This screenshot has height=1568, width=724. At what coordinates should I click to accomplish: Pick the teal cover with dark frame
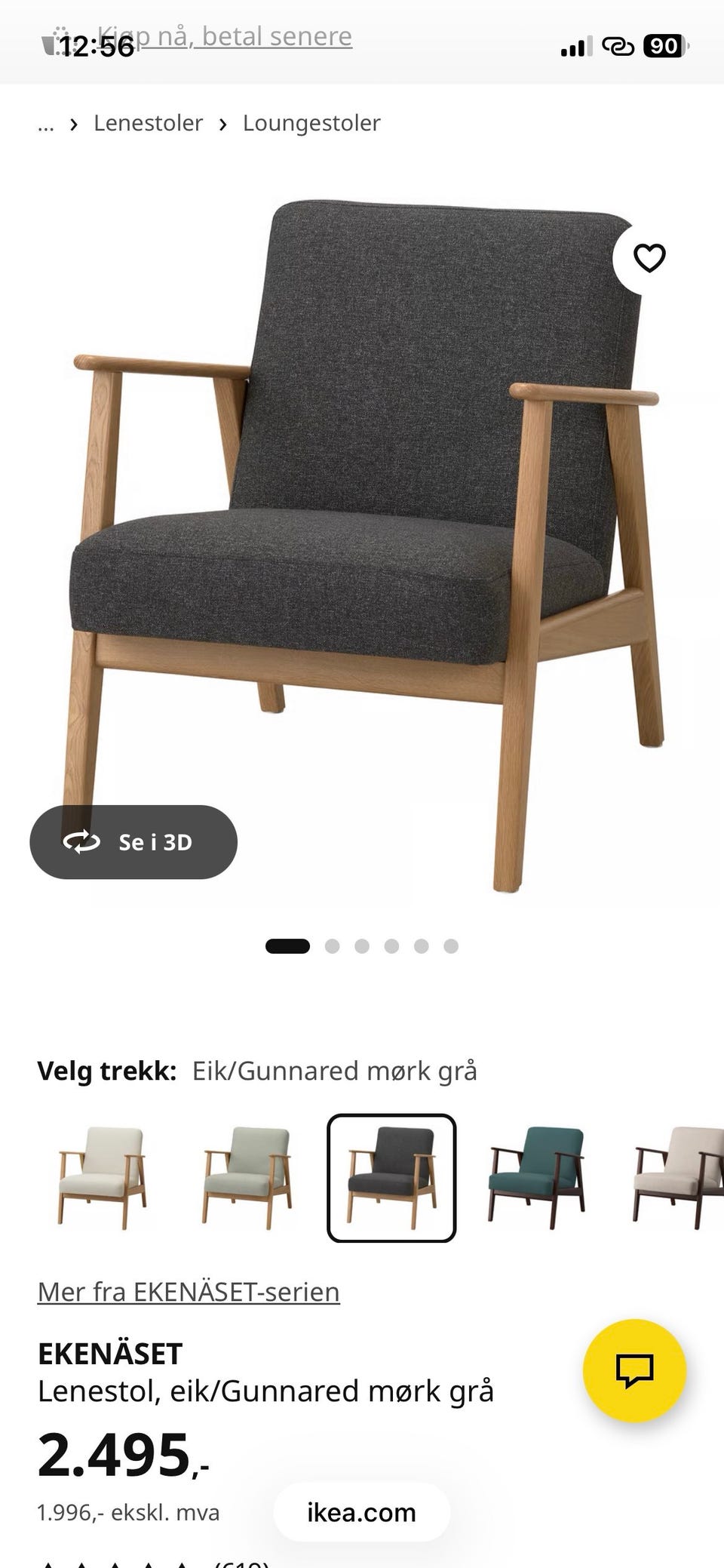click(x=536, y=1178)
